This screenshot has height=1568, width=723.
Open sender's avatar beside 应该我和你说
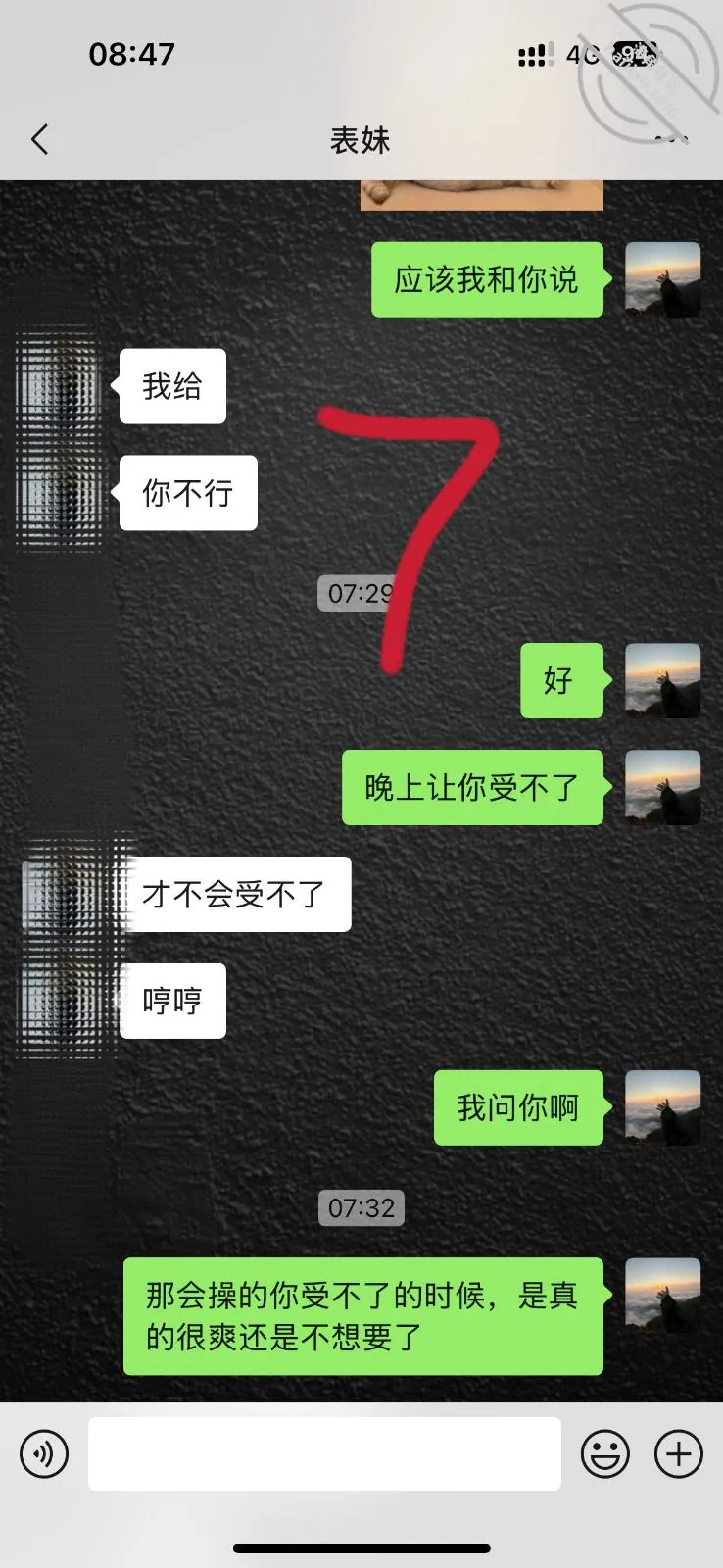click(663, 279)
